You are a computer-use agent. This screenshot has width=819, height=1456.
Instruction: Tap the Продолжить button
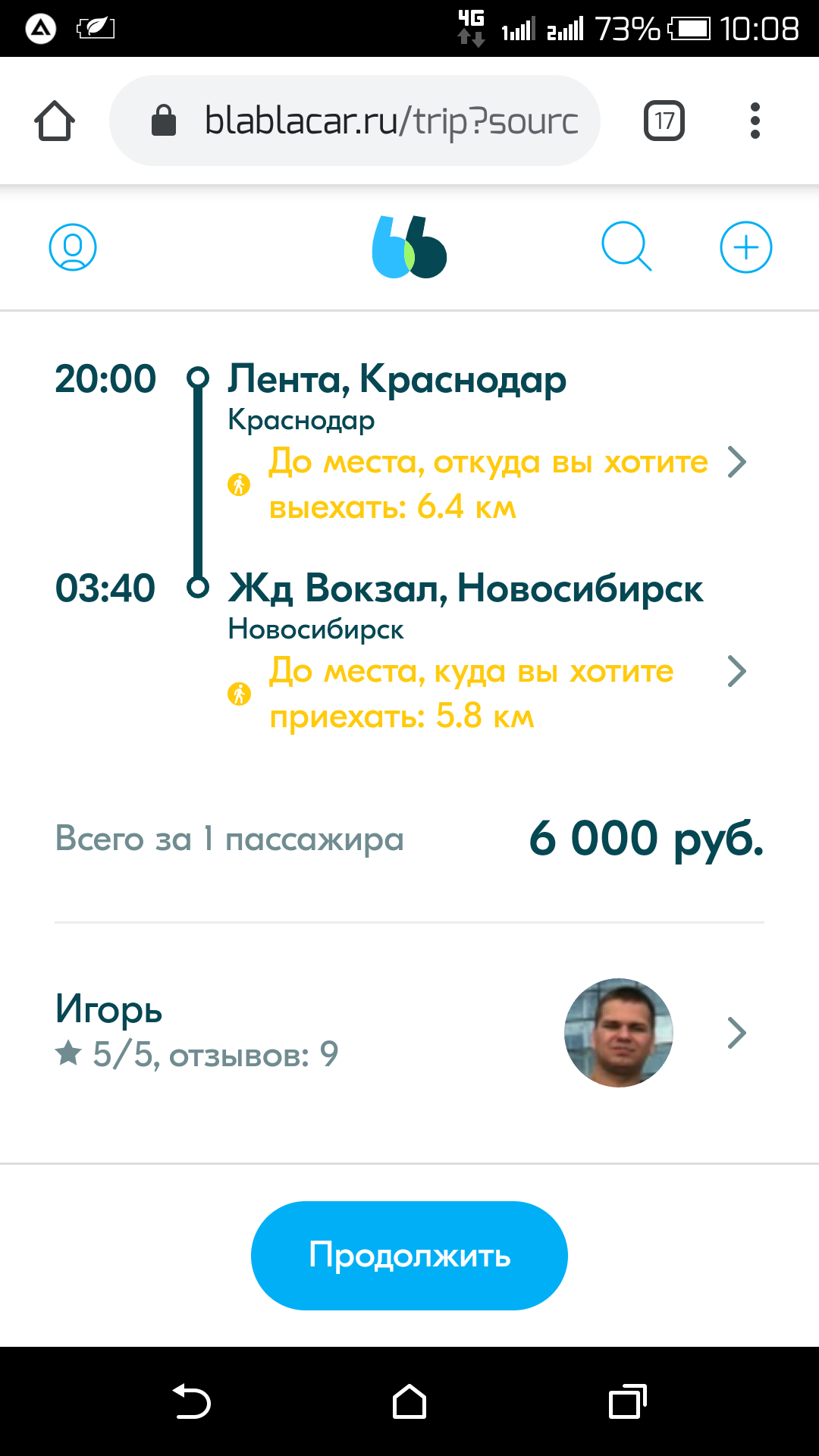tap(409, 1256)
